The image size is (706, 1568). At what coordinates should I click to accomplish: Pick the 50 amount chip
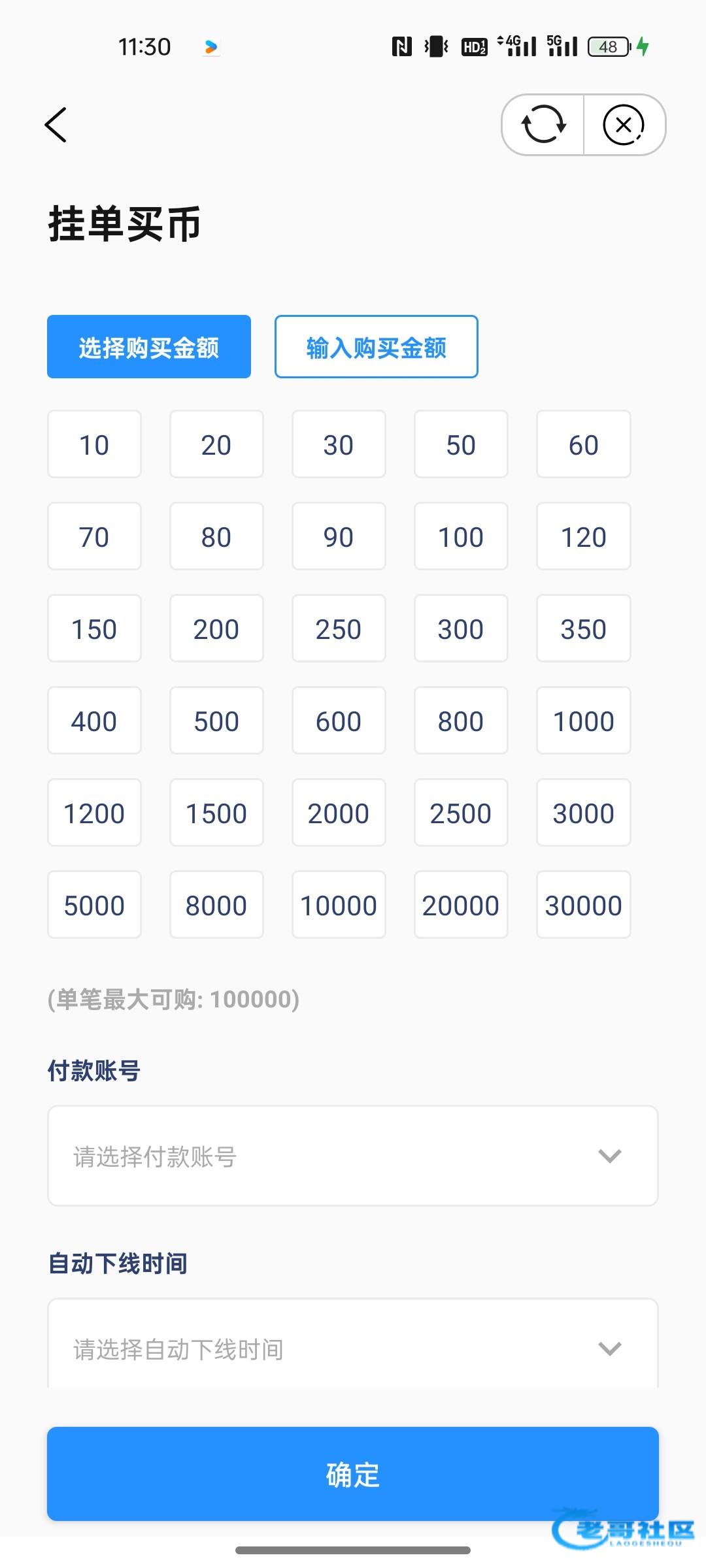(x=461, y=444)
